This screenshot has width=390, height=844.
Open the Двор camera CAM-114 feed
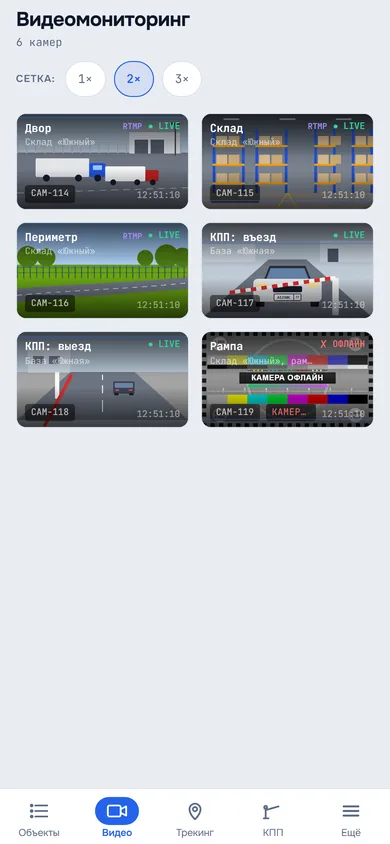tap(103, 161)
